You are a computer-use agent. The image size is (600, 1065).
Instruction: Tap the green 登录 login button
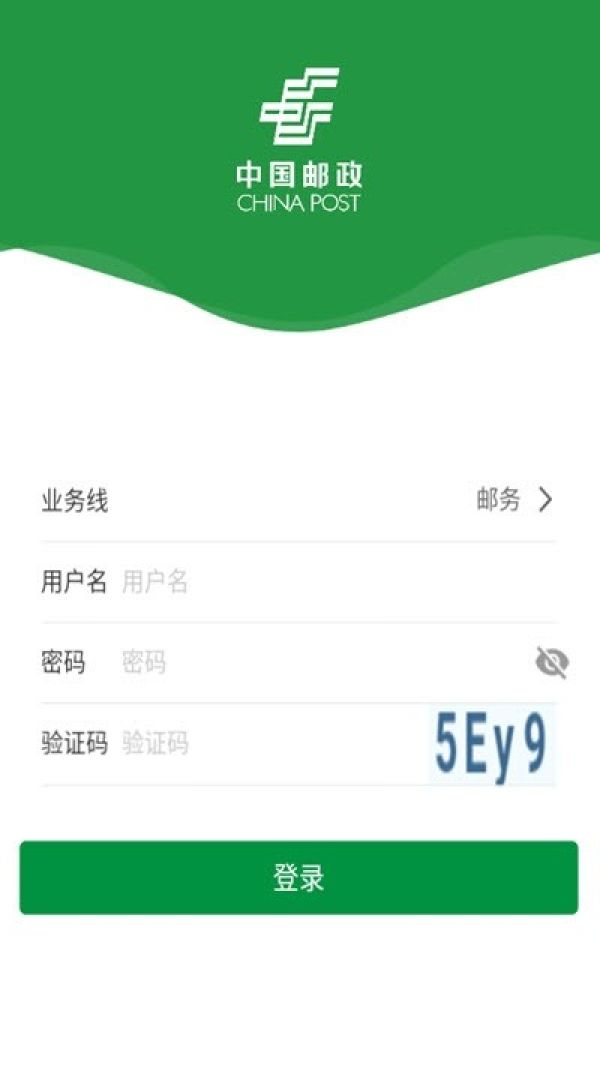coord(299,878)
